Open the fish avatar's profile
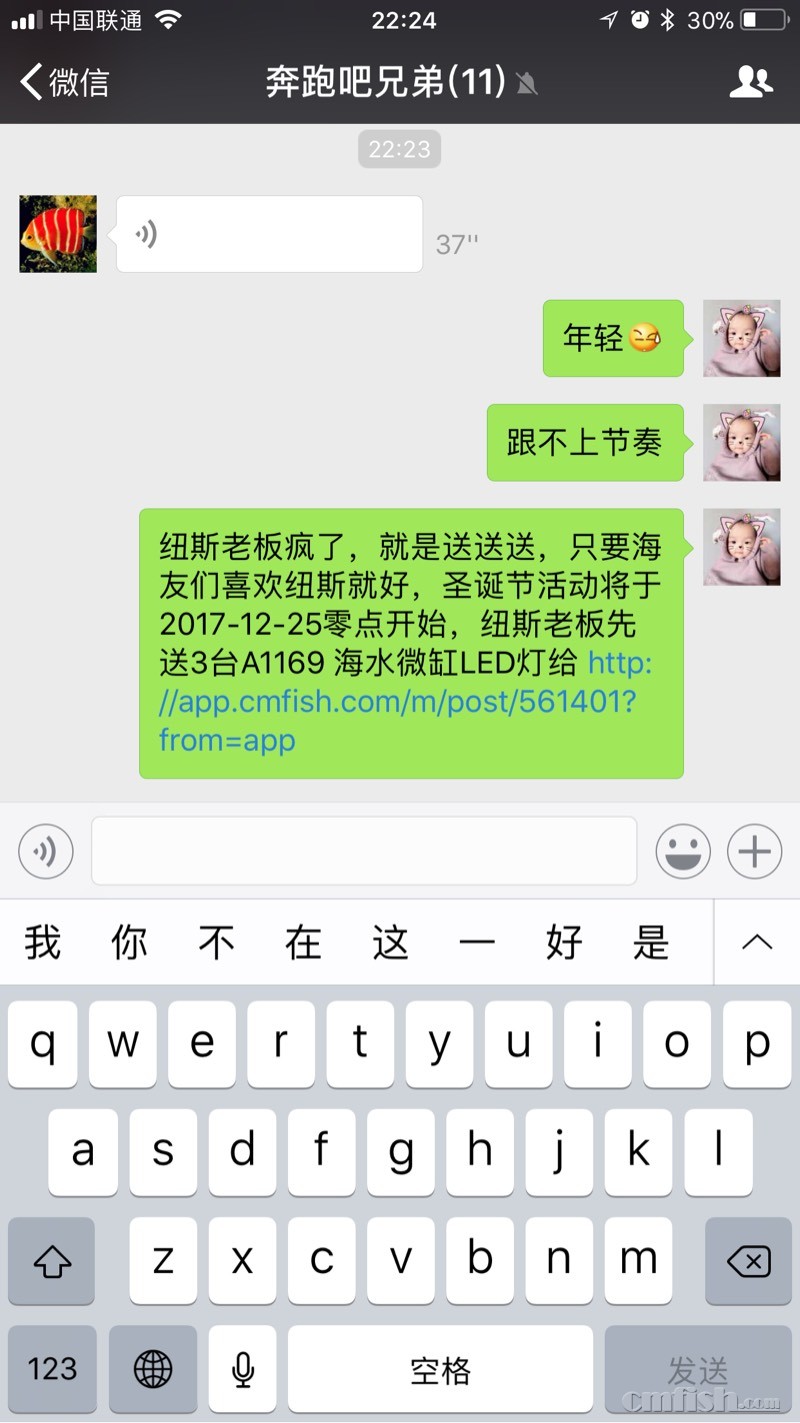This screenshot has width=800, height=1423. [x=58, y=234]
